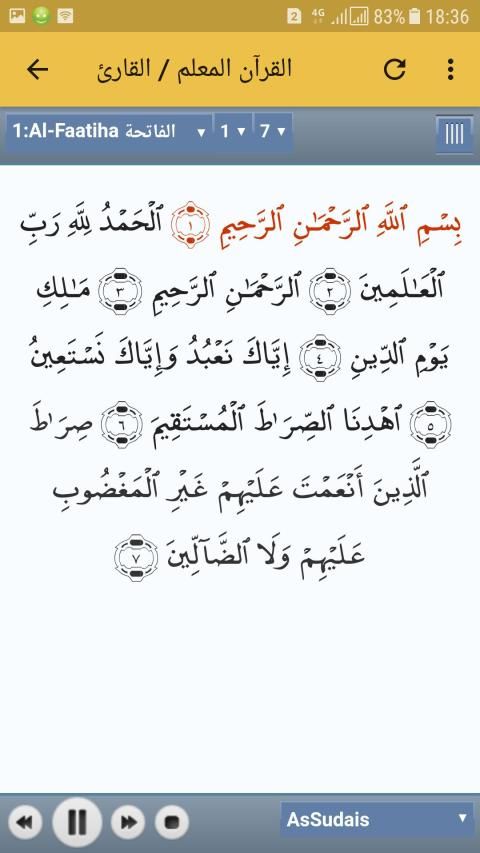
Task: Tap the vertical bars button at top right
Action: pos(454,134)
